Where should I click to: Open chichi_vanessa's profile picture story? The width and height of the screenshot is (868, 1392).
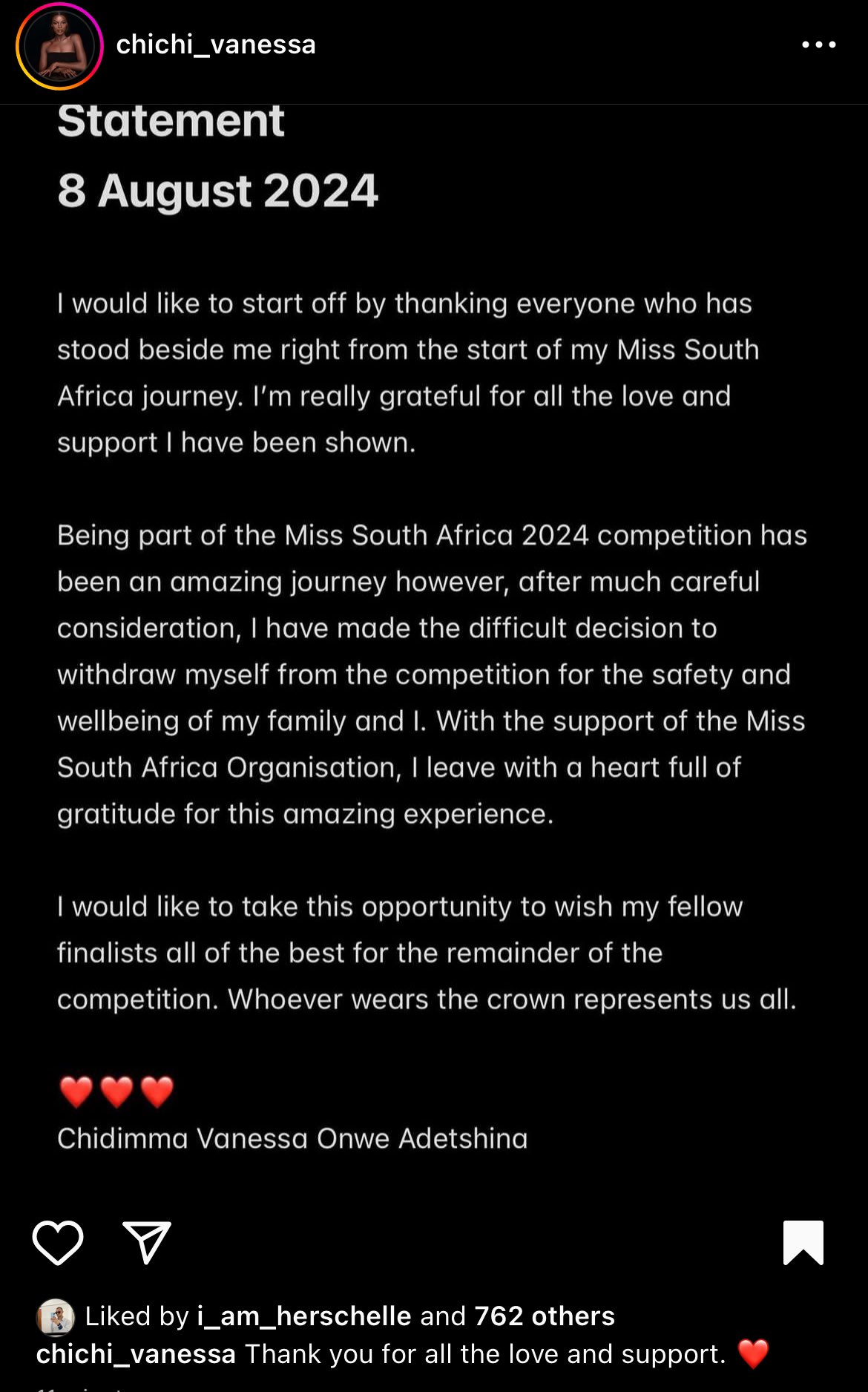point(59,46)
